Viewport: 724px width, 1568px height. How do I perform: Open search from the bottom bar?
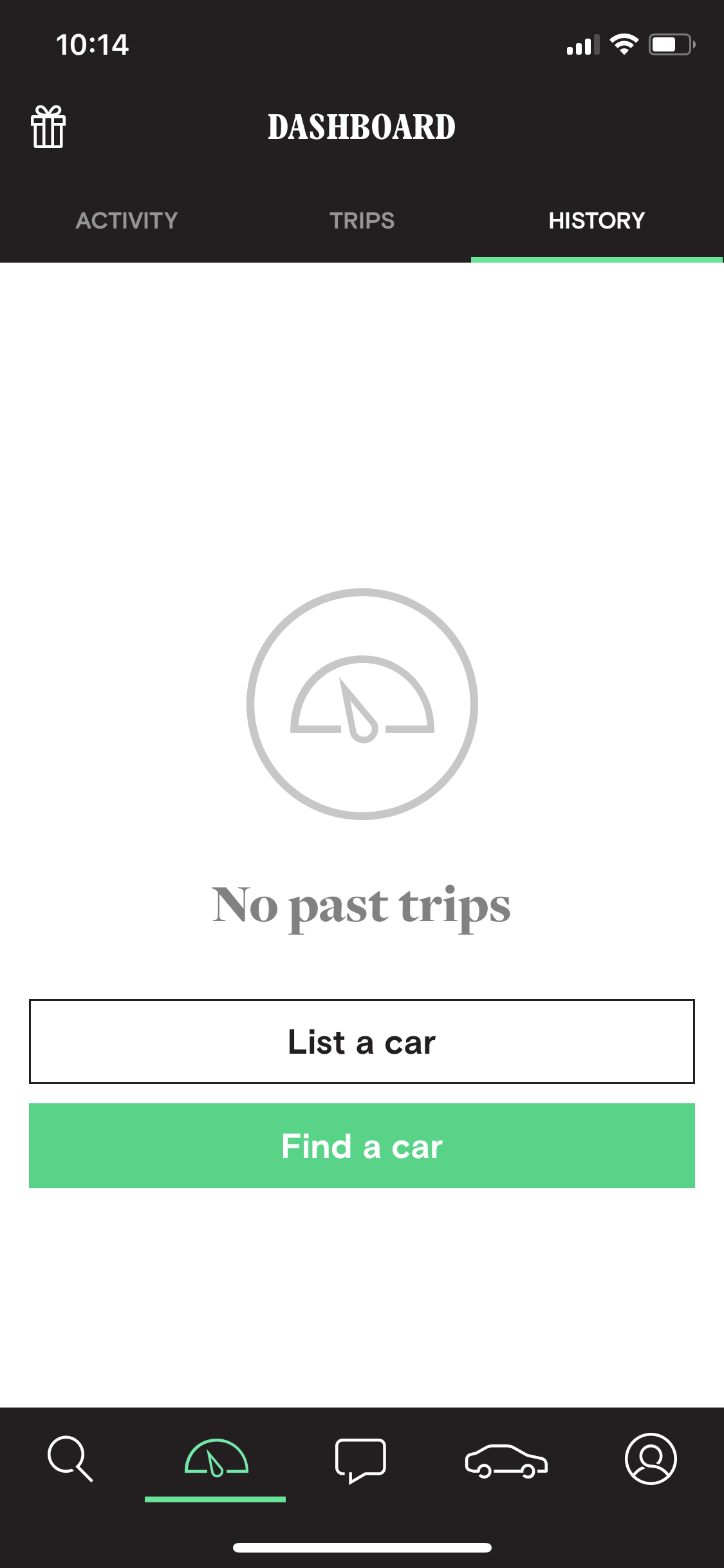[x=70, y=1459]
